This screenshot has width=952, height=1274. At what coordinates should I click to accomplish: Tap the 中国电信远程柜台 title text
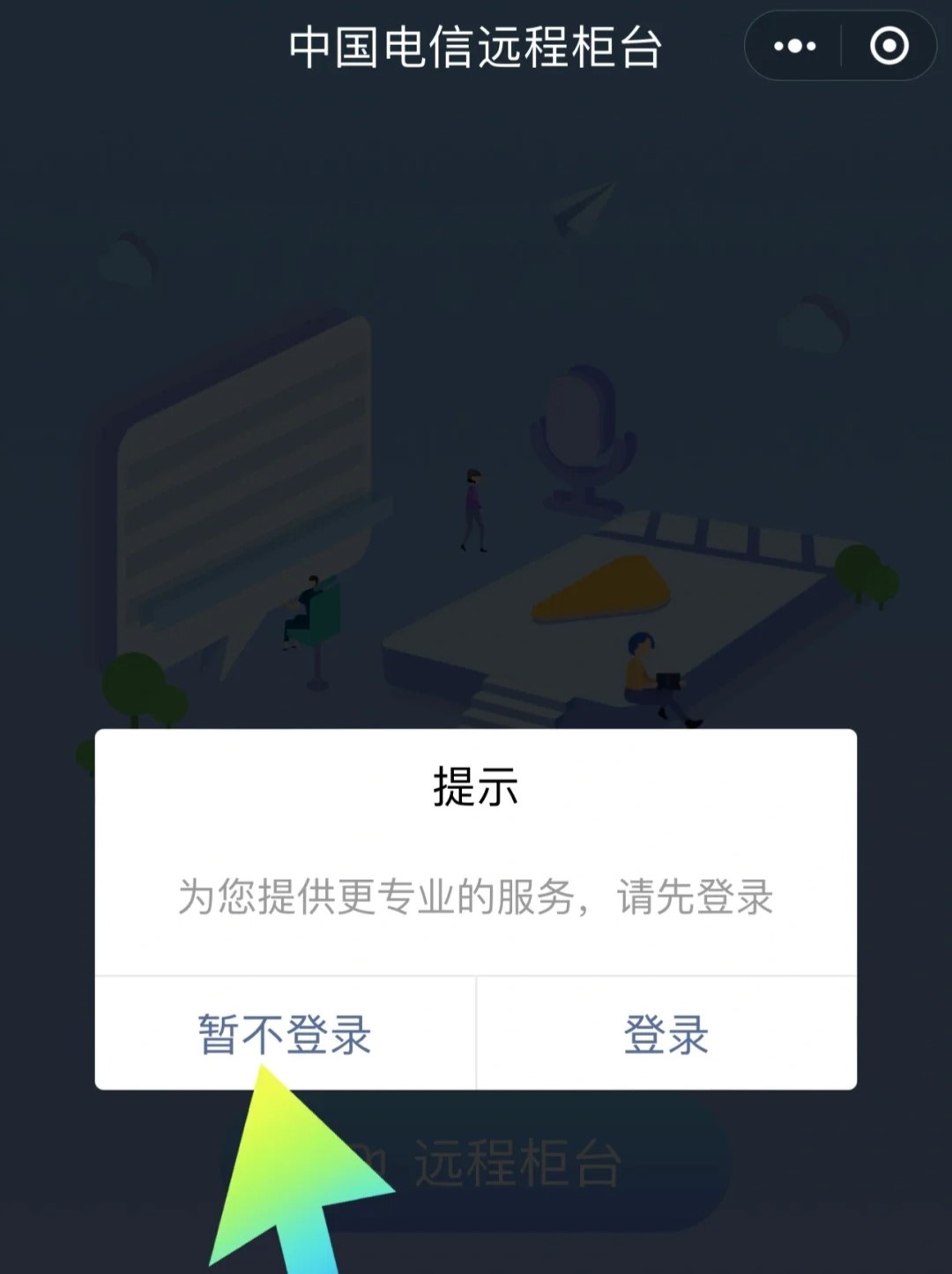(476, 46)
